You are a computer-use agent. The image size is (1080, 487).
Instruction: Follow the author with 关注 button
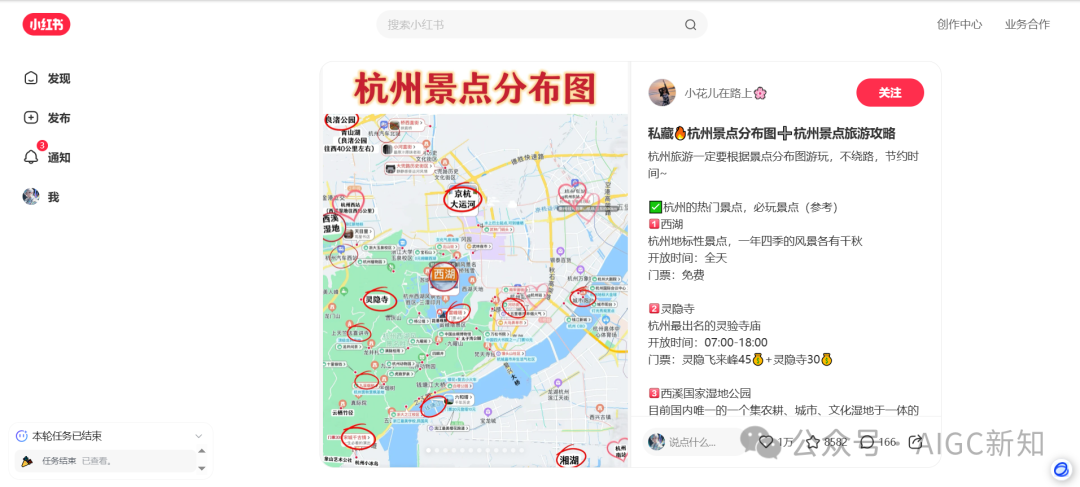coord(890,93)
